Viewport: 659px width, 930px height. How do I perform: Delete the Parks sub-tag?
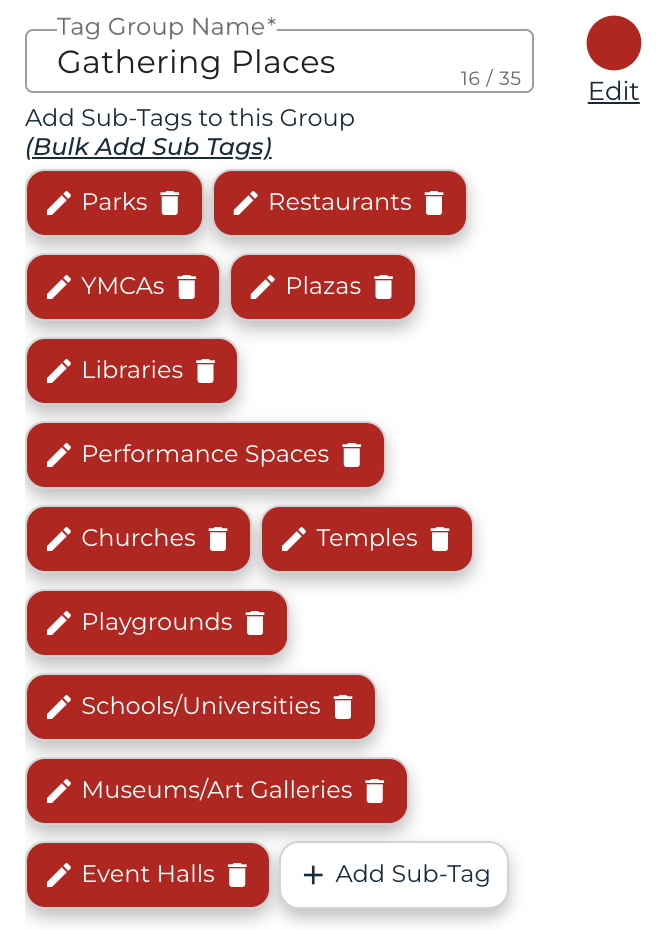click(x=170, y=203)
